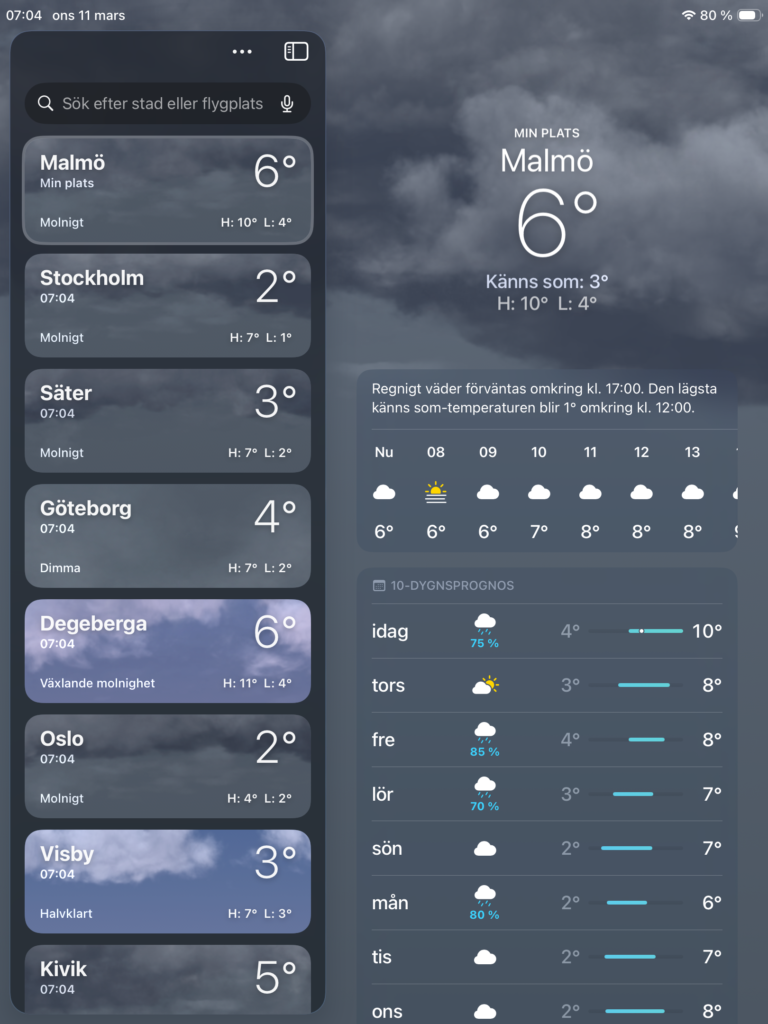
Task: Open the Göteborg weather card
Action: coord(167,535)
